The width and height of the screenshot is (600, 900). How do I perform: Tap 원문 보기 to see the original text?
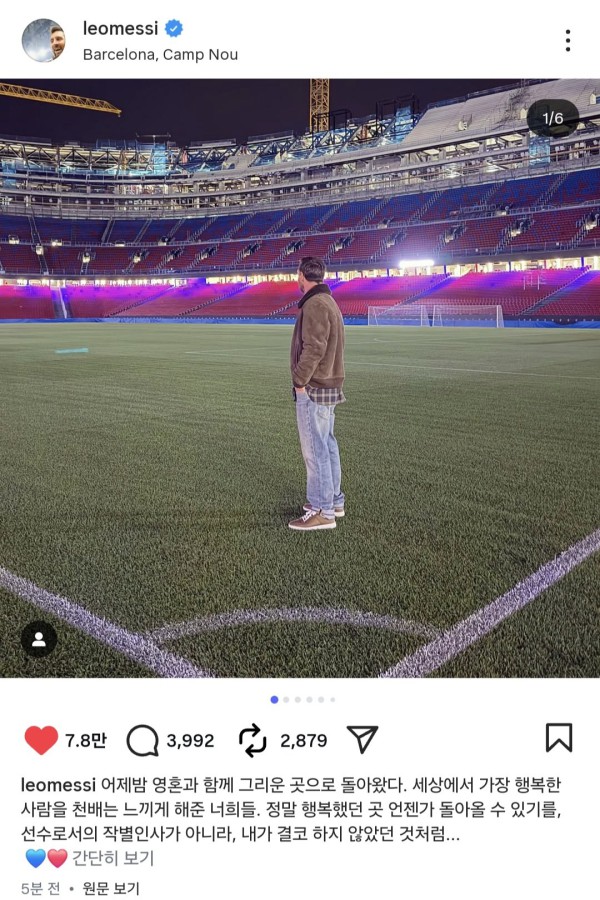pos(110,888)
